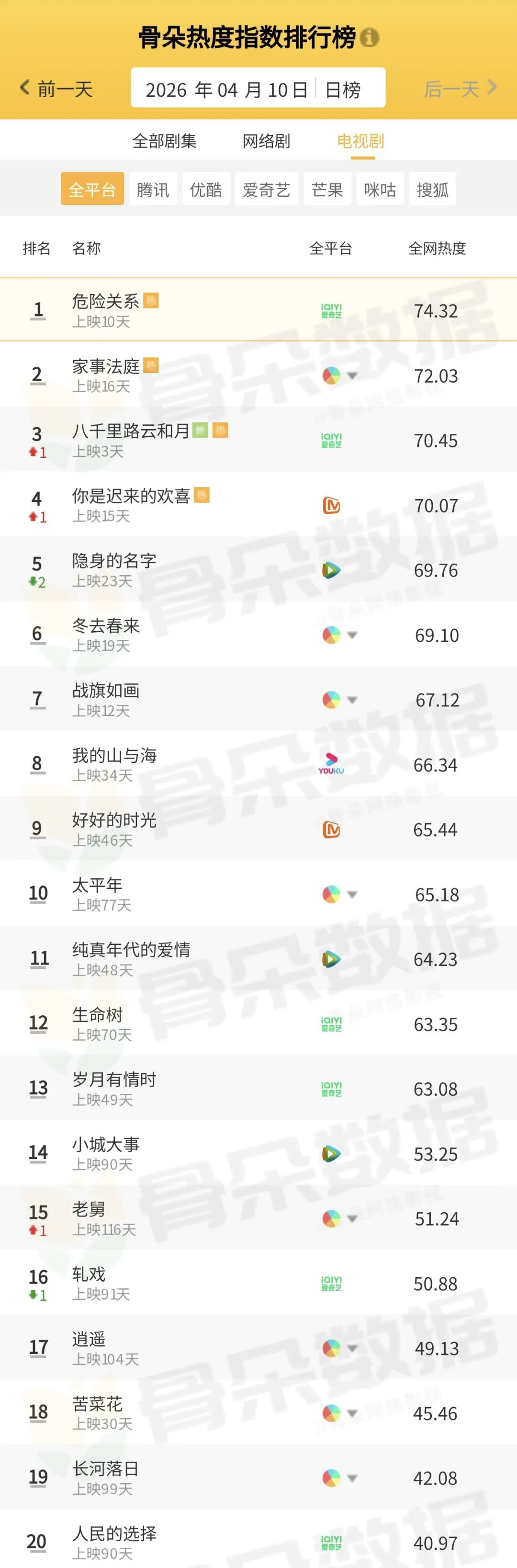Select the 全平台 filter chip
Screen dimensions: 517x1568
click(92, 189)
